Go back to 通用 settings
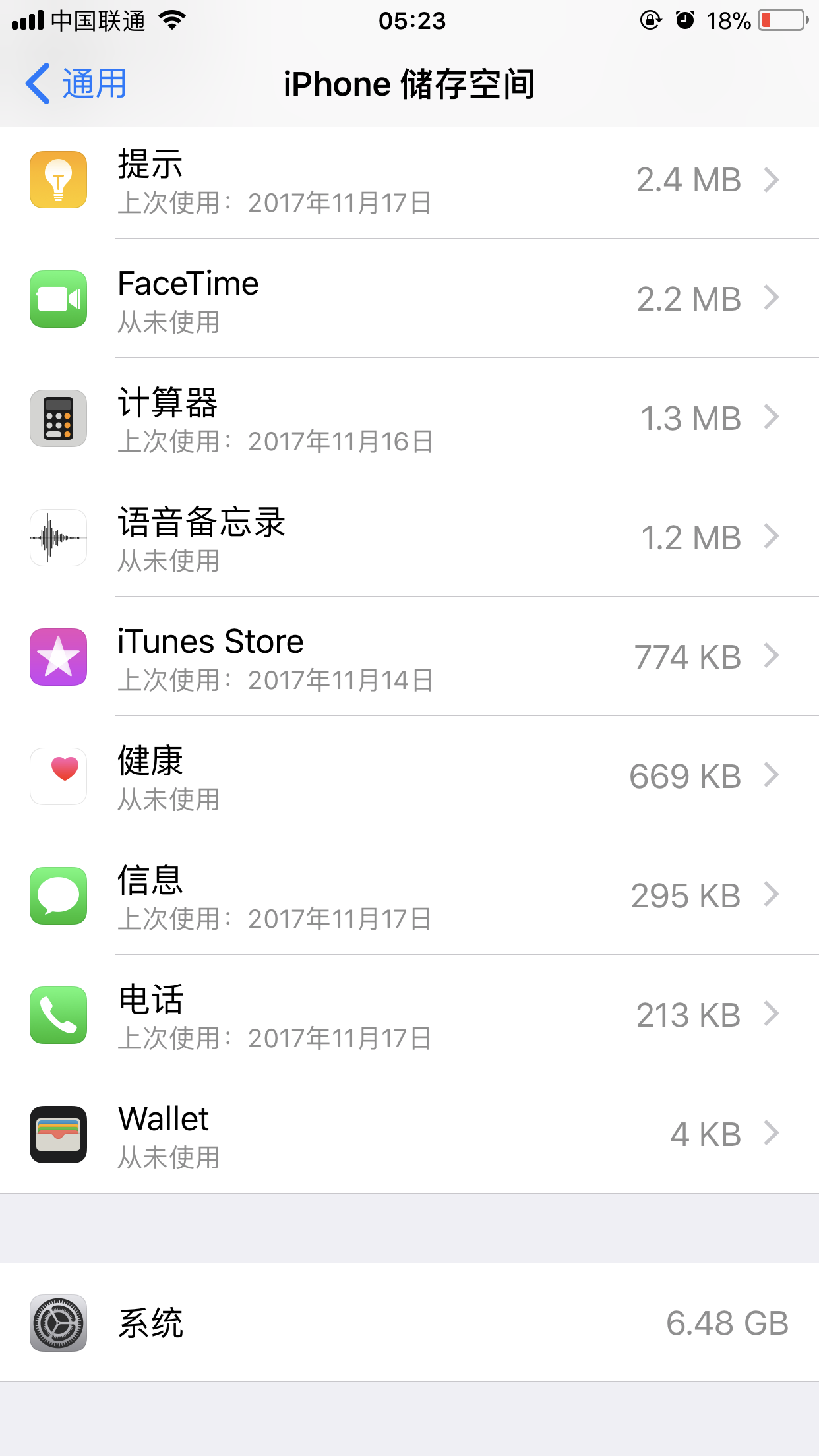This screenshot has width=819, height=1456. click(76, 84)
